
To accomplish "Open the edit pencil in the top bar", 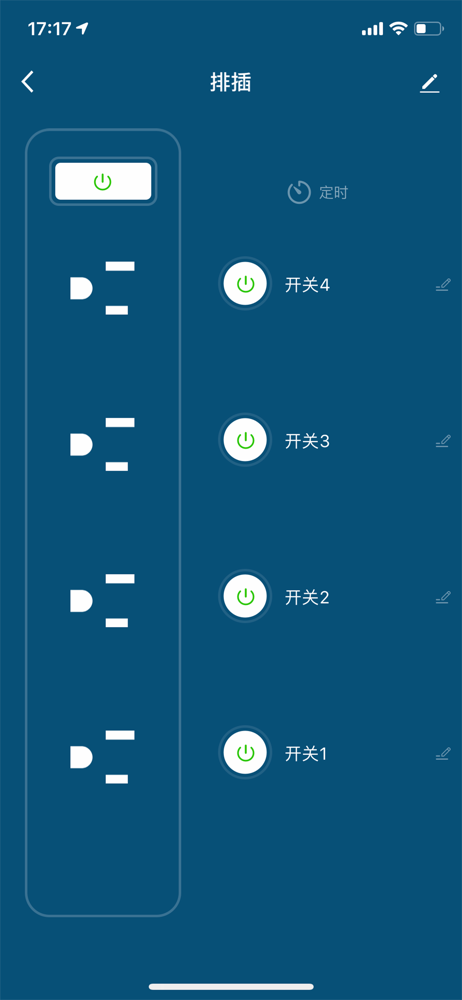I will 429,84.
